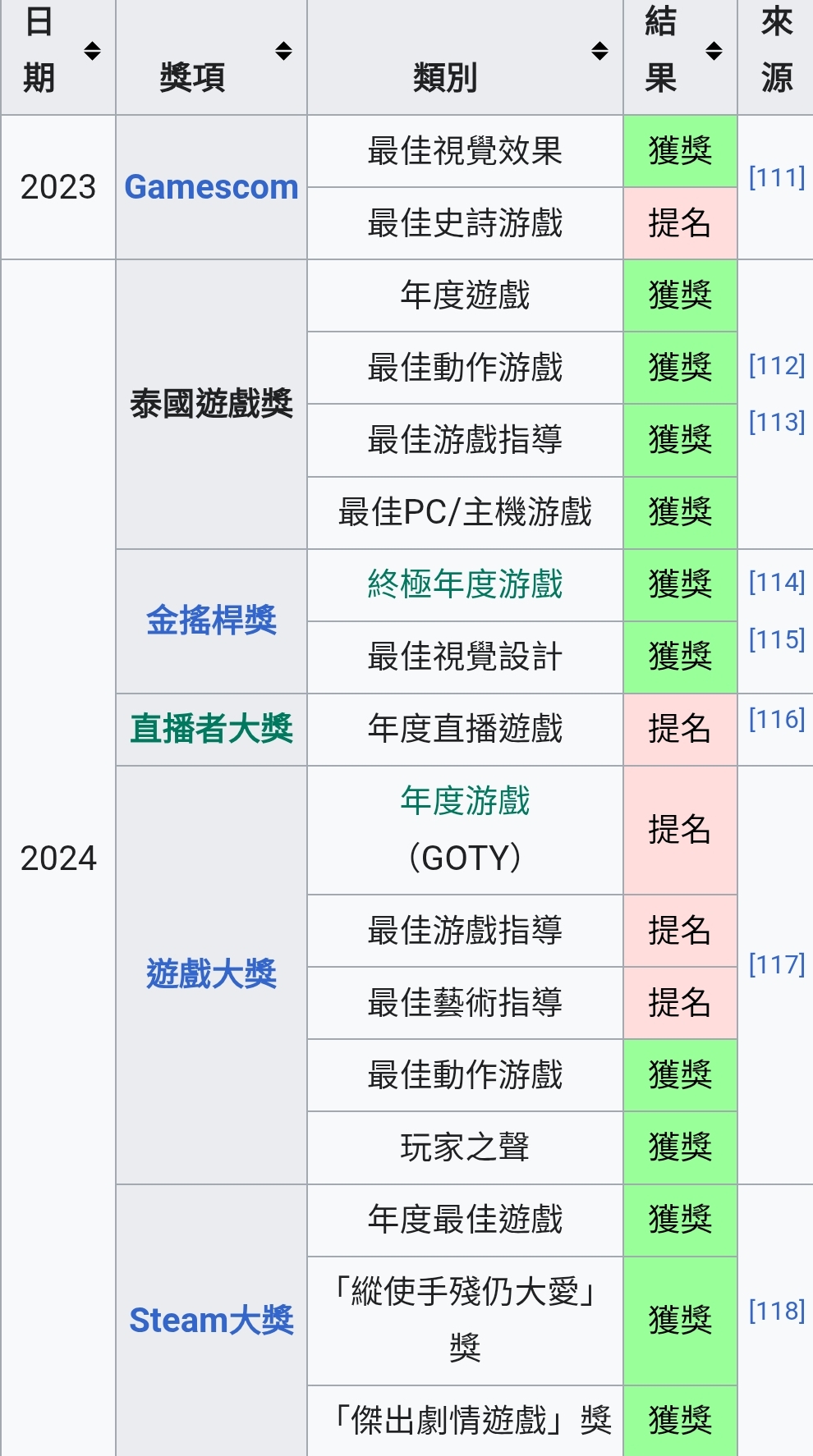Open the Gamescom link

click(211, 187)
